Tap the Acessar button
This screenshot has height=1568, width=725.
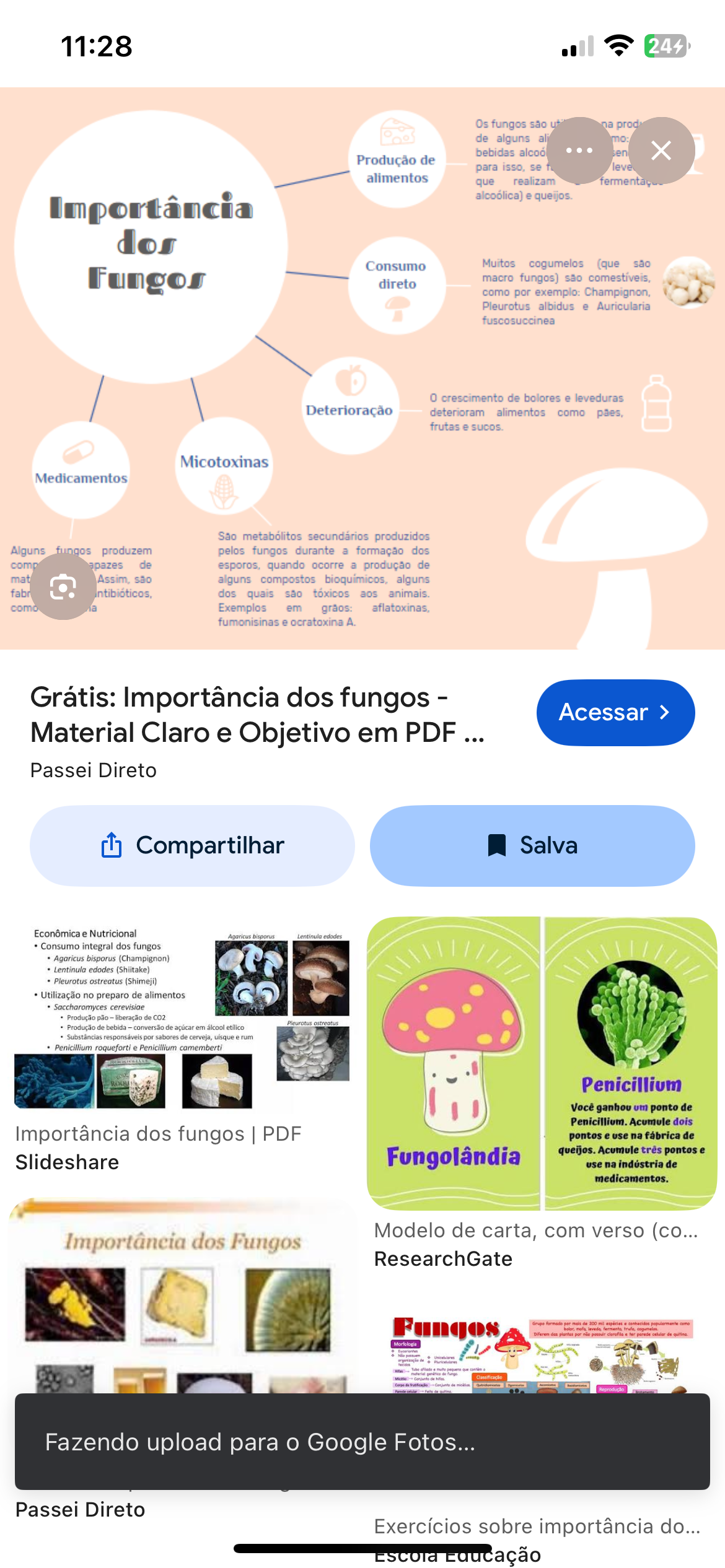tap(615, 712)
